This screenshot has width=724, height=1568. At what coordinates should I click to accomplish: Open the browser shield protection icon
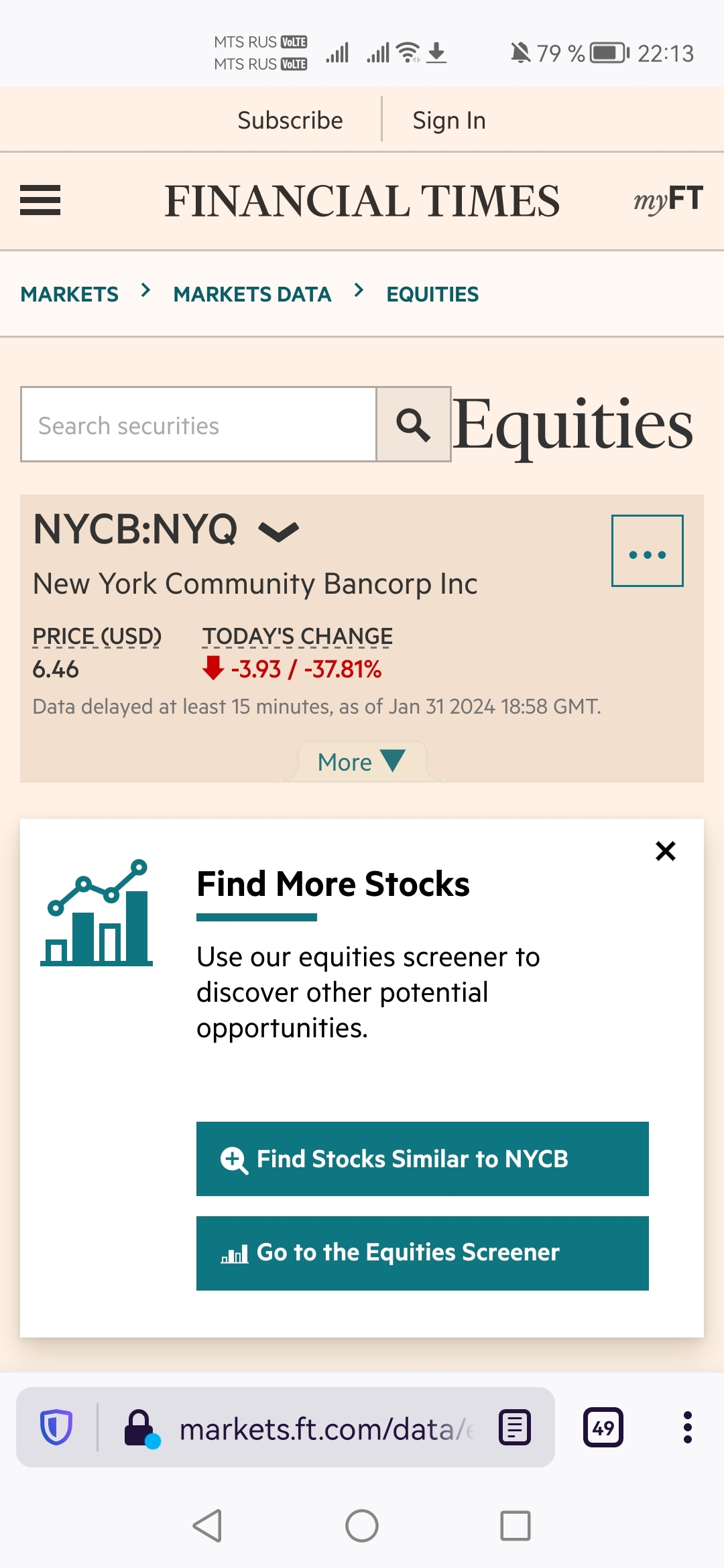click(56, 1427)
